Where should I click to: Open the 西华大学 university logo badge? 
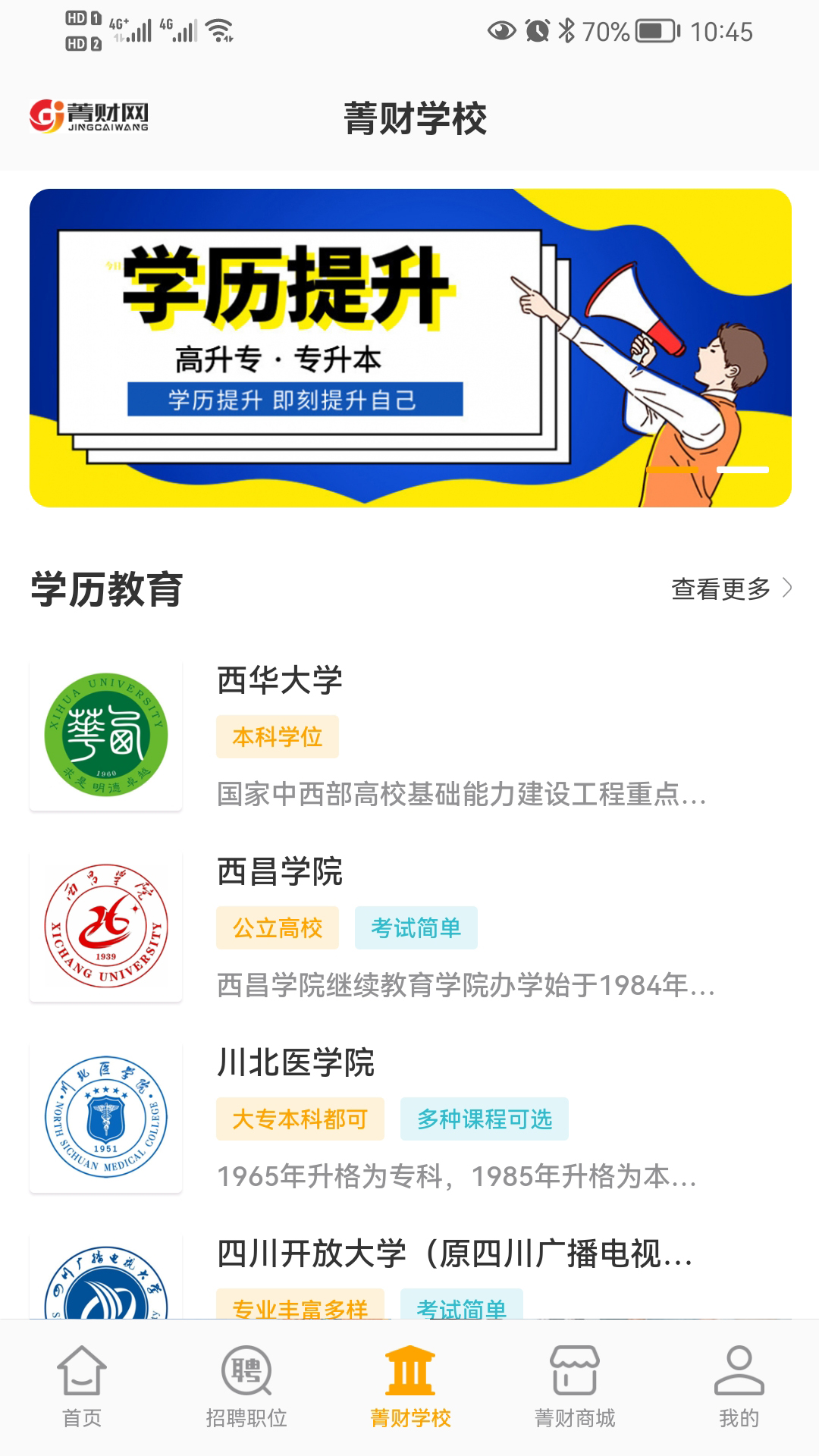coord(105,736)
